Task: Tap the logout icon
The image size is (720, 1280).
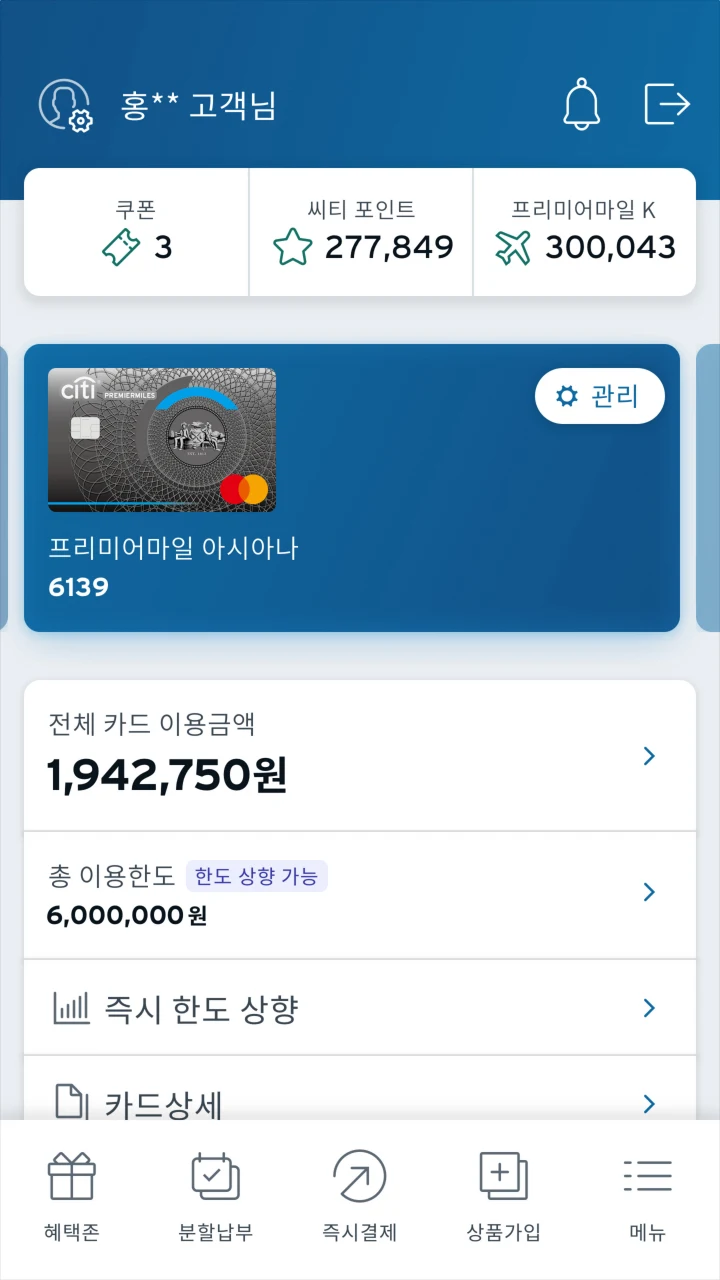Action: 667,104
